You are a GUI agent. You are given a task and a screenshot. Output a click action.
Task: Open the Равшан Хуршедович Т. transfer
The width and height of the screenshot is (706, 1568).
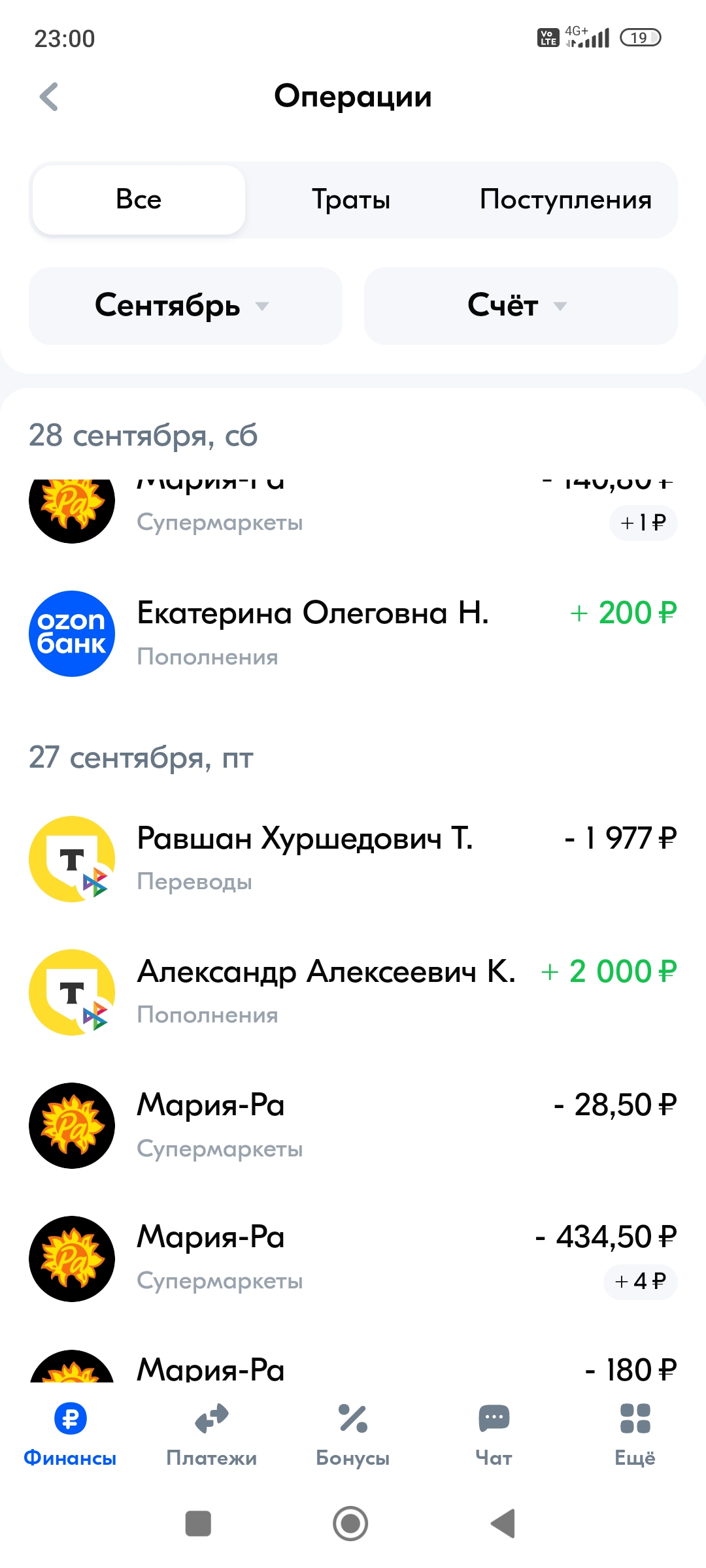pos(353,858)
